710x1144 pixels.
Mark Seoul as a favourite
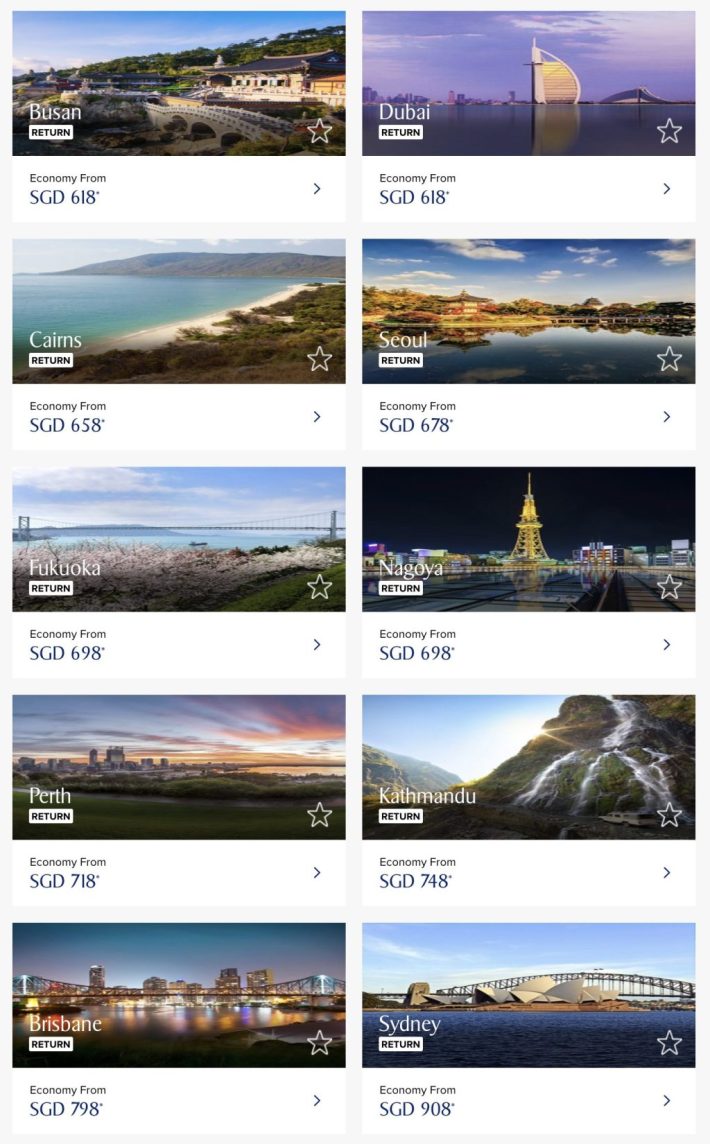(669, 359)
